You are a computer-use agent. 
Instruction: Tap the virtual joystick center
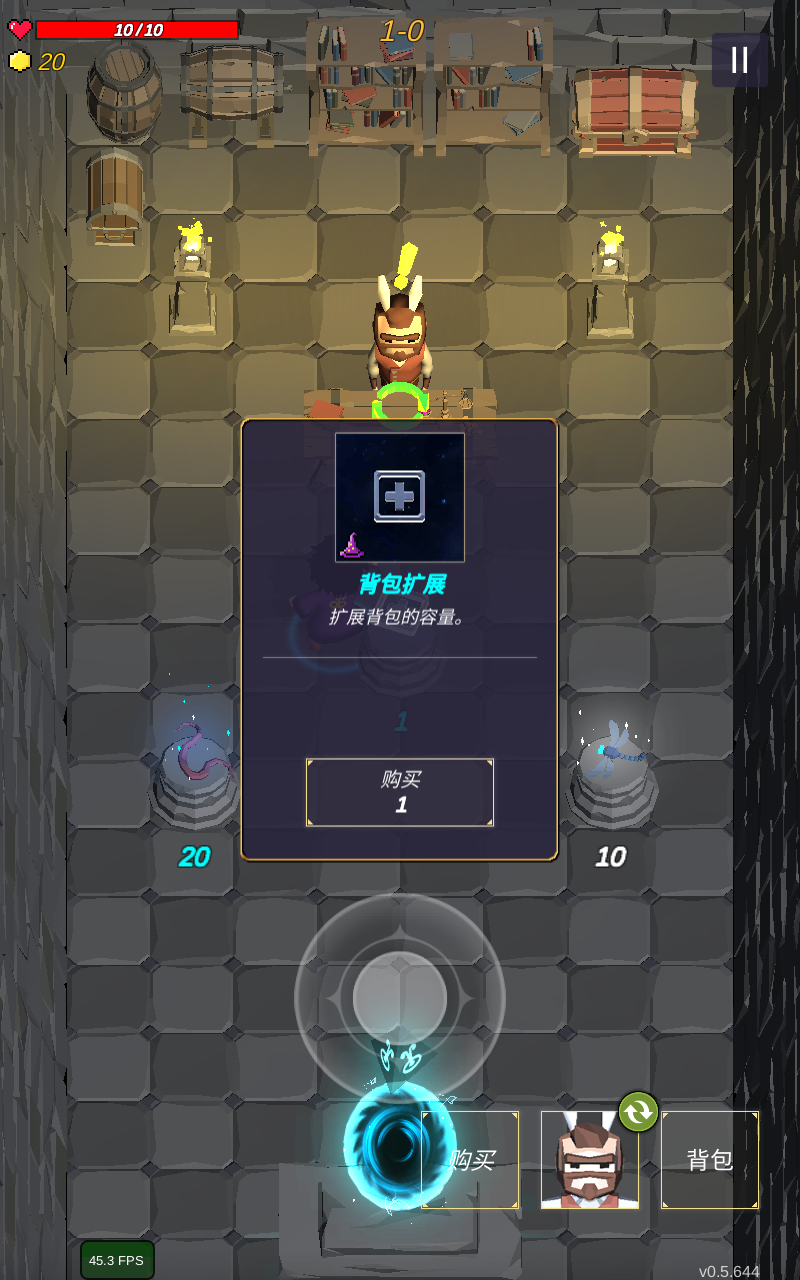pyautogui.click(x=400, y=997)
